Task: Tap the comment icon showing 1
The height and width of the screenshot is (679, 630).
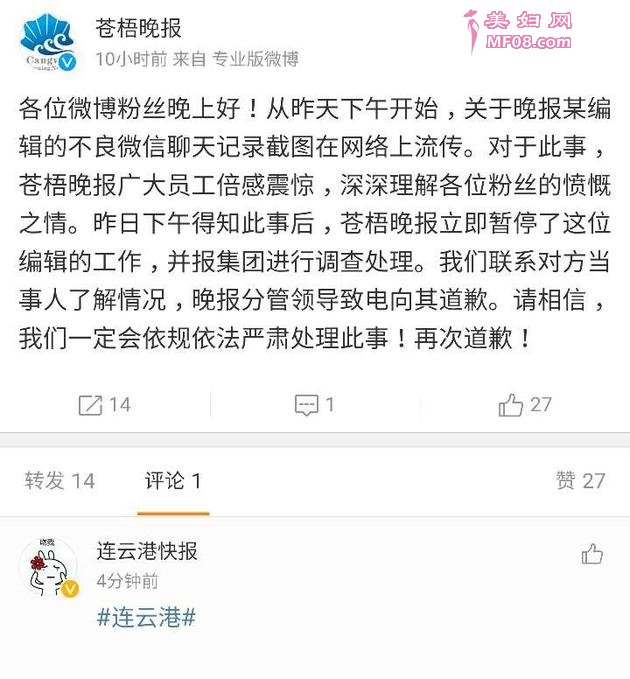Action: coord(314,404)
